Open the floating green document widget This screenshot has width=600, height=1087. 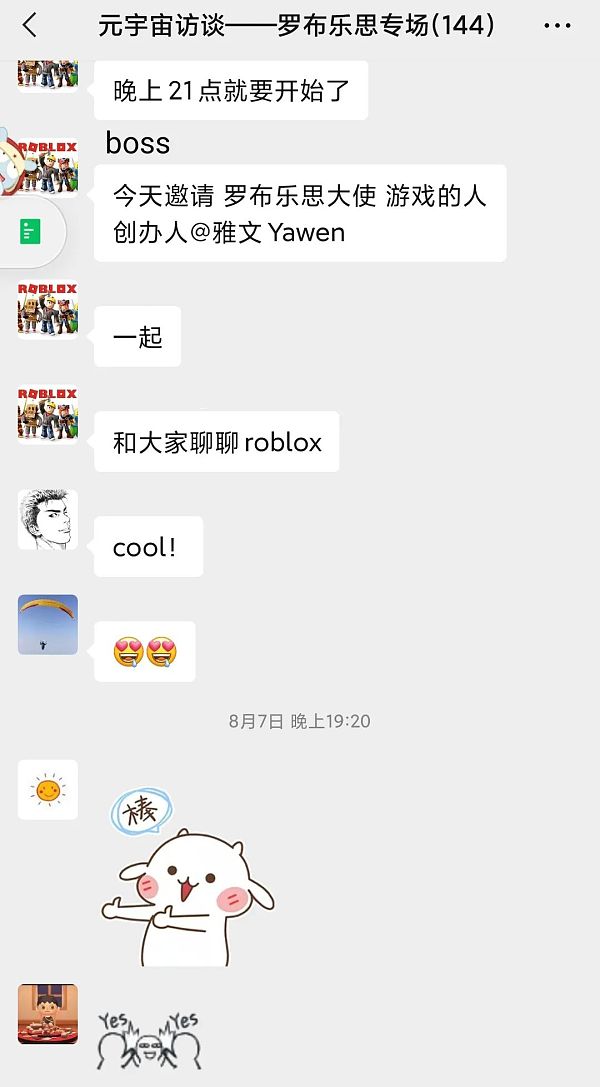point(30,233)
